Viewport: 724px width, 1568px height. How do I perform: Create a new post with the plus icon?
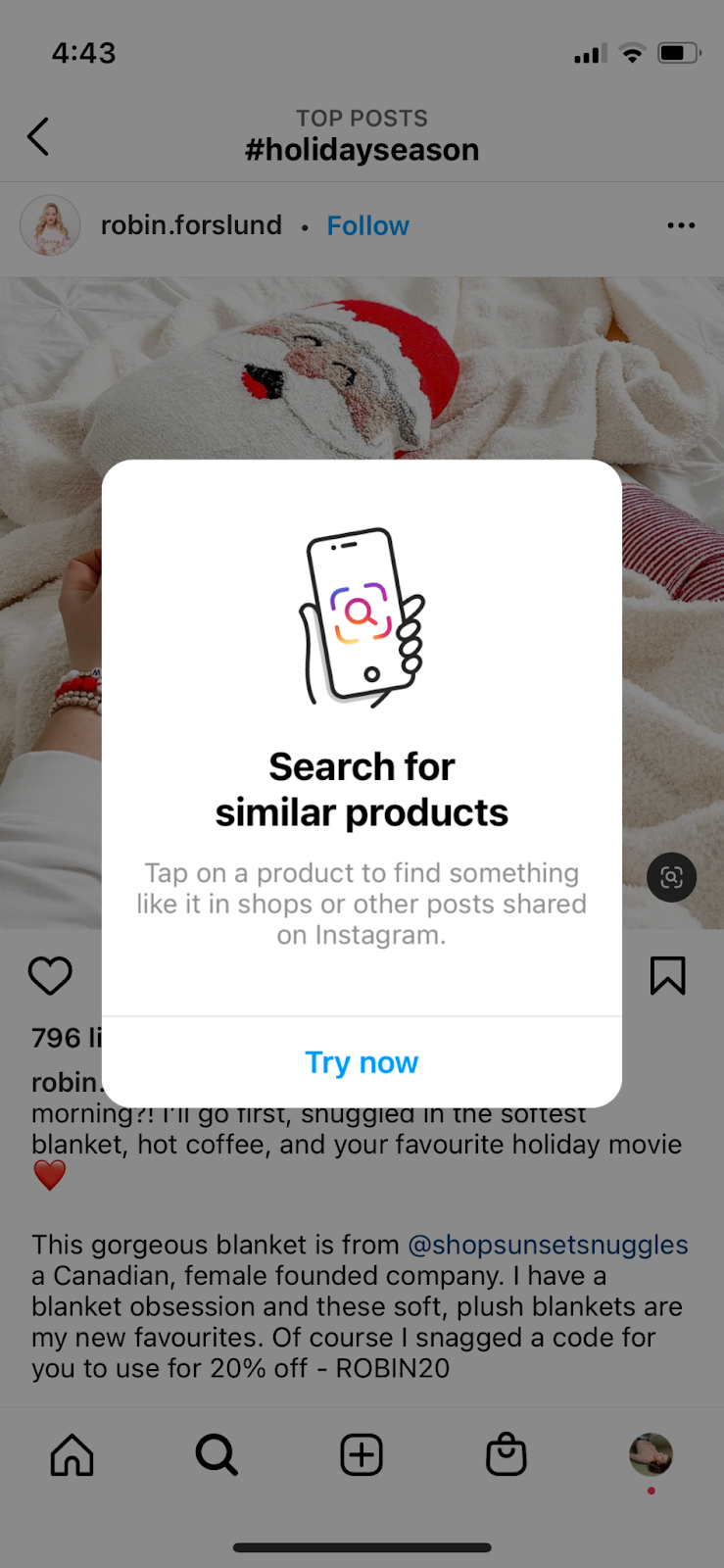click(x=362, y=1455)
